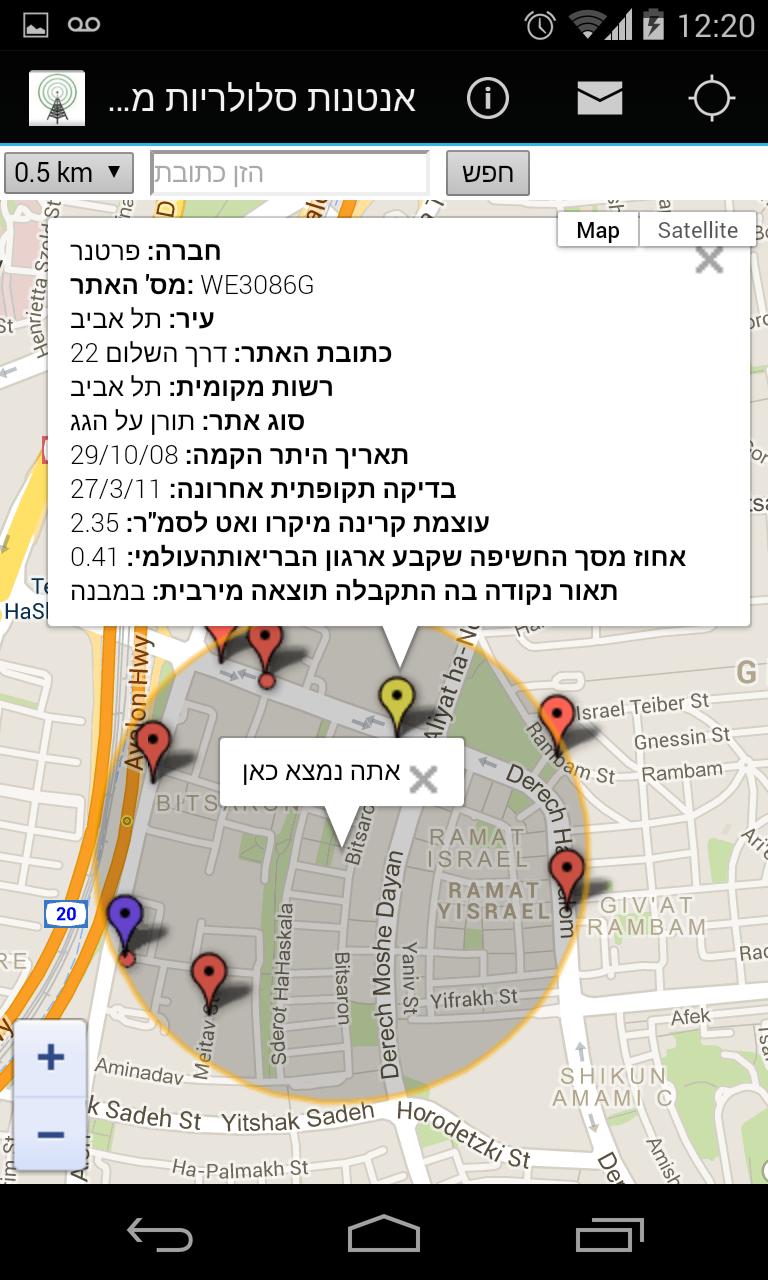The height and width of the screenshot is (1280, 768).
Task: Go back with system back button
Action: click(x=160, y=1234)
